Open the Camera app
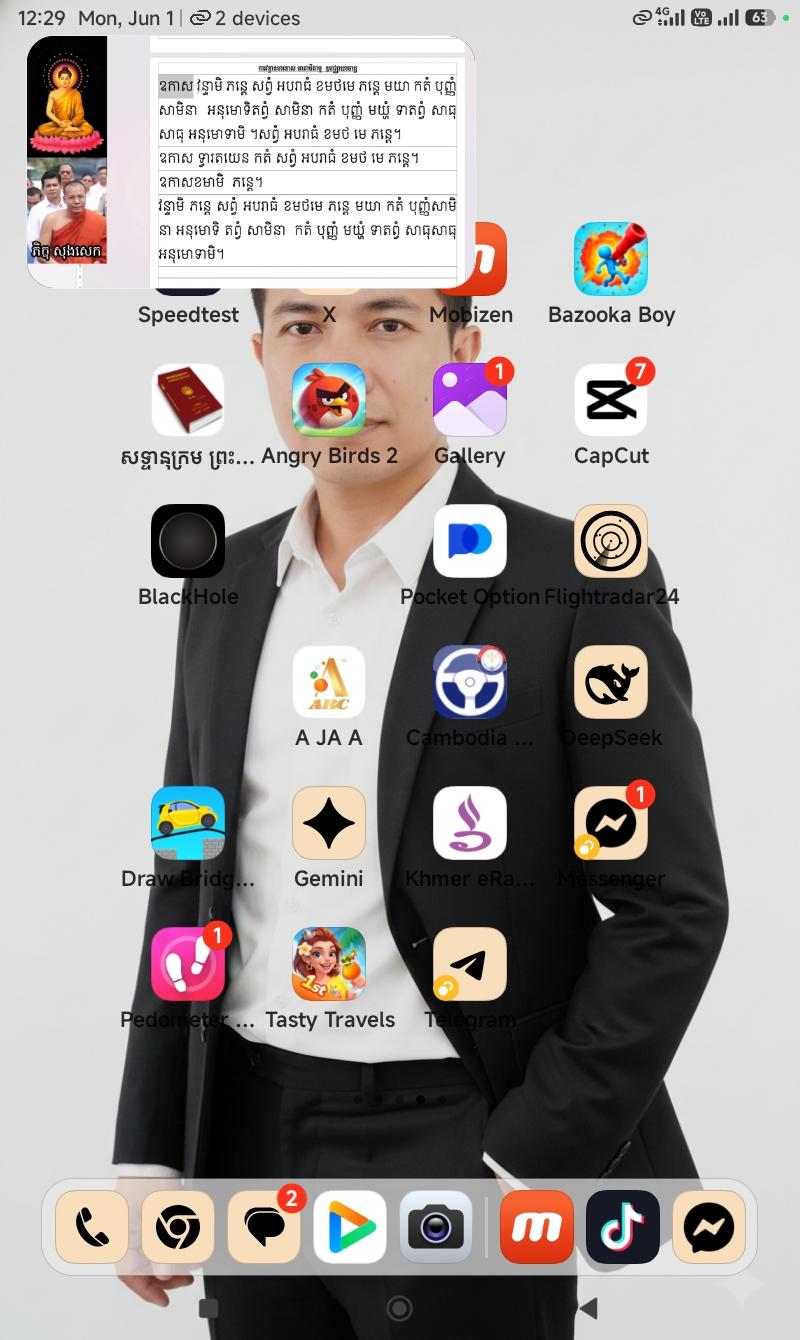 [x=436, y=1227]
